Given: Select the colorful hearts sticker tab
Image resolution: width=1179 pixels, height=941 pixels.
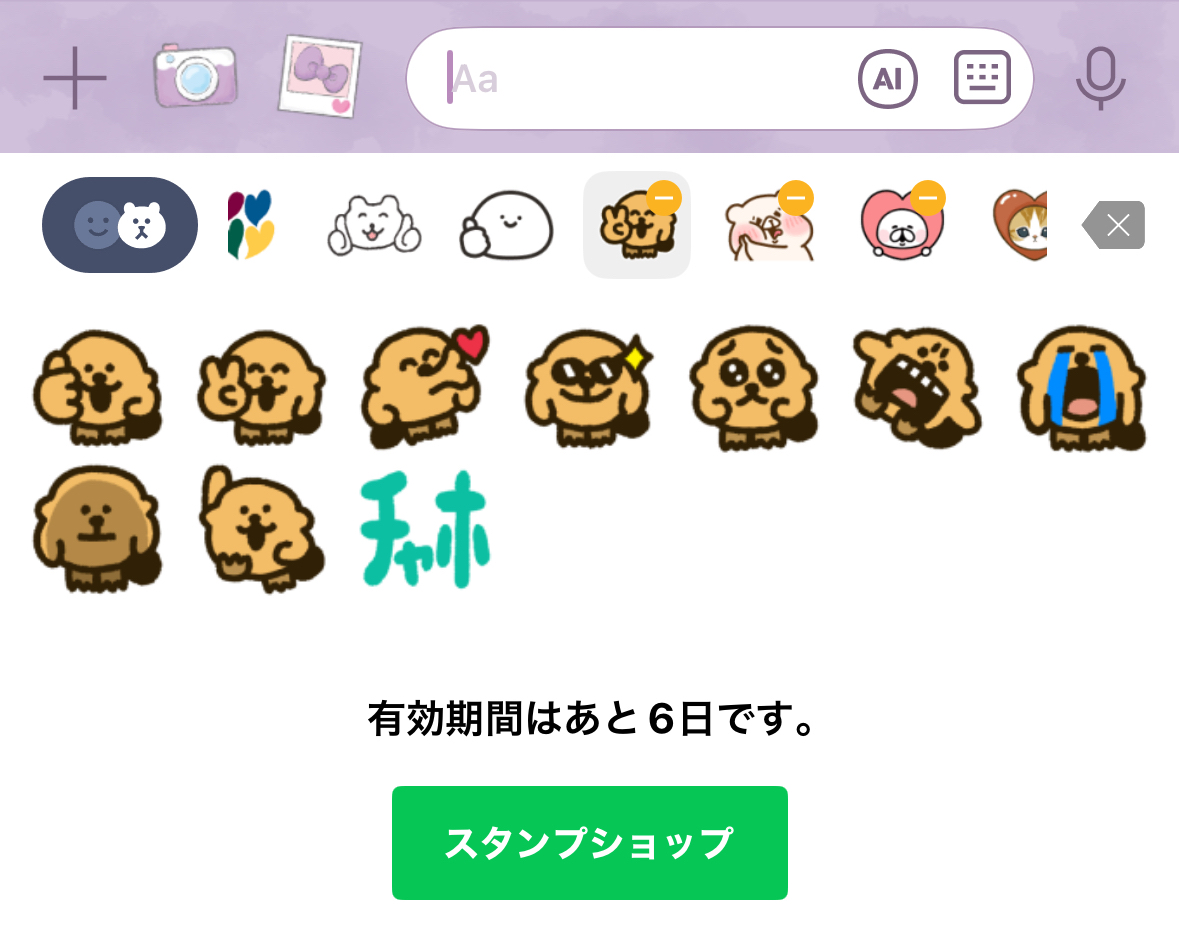Looking at the screenshot, I should 250,225.
